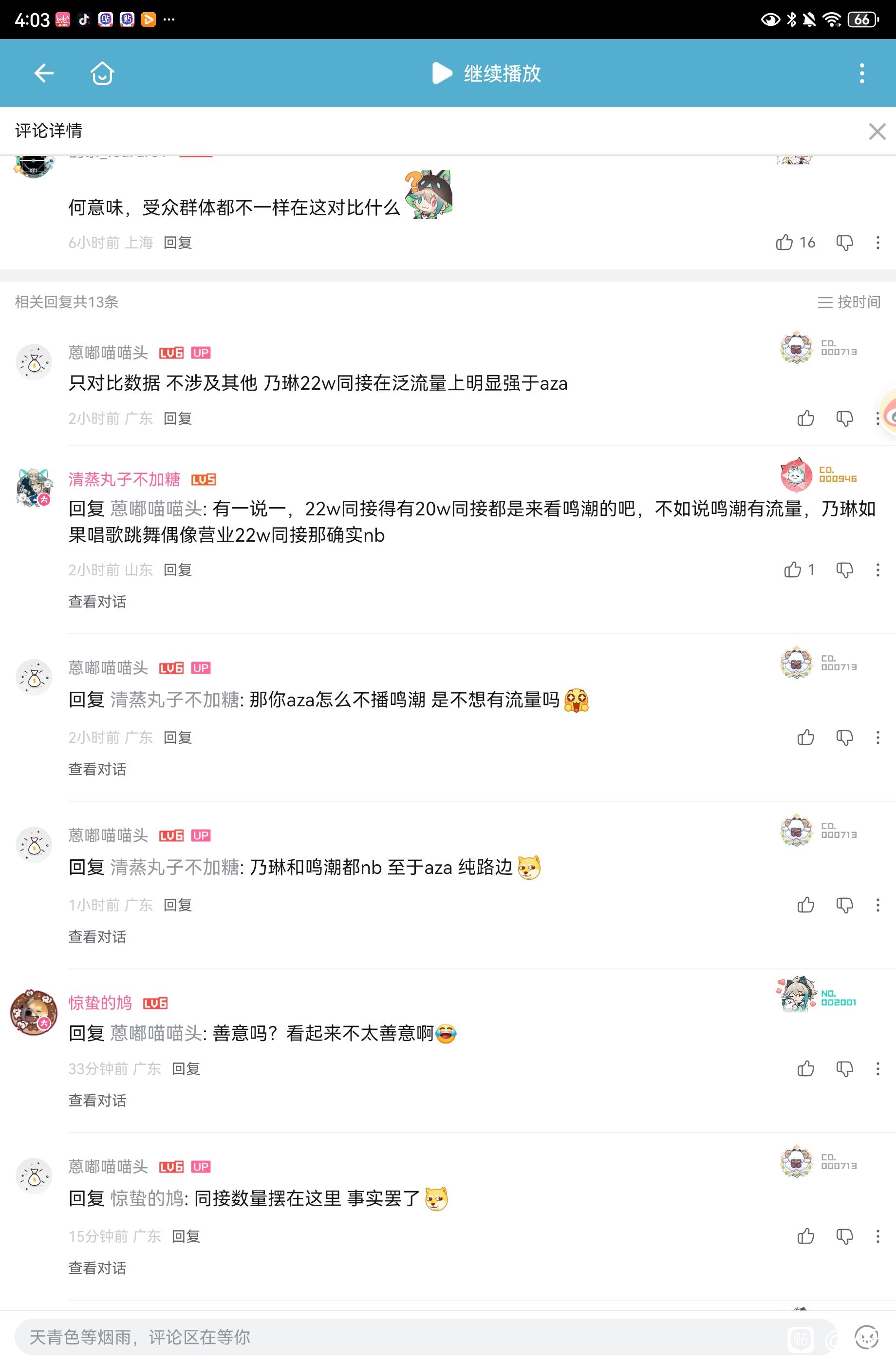This screenshot has width=896, height=1364.
Task: Dislike the 同接数量摆在这里 comment
Action: click(x=844, y=1236)
